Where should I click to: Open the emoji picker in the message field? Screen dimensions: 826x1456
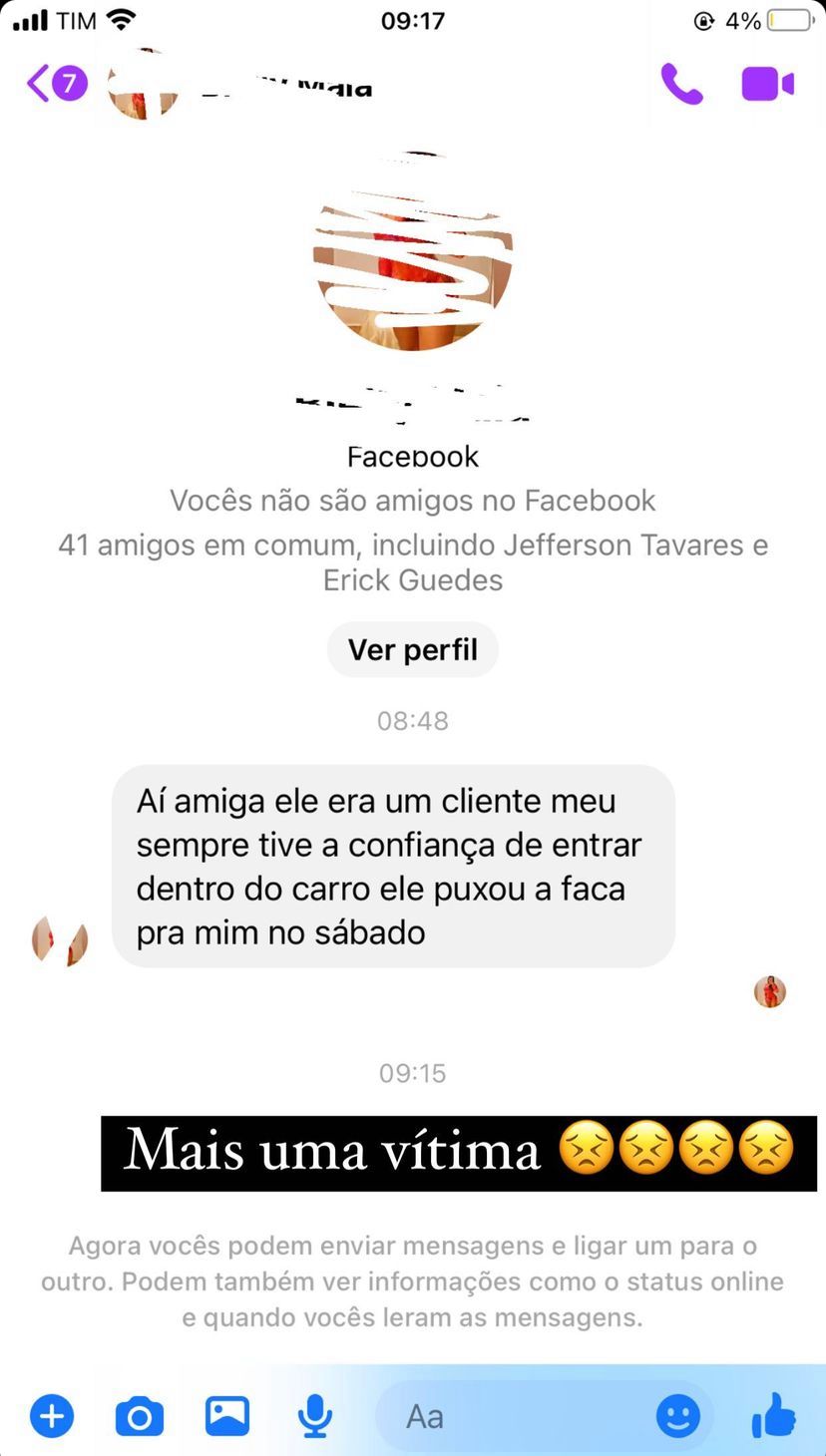coord(677,1416)
